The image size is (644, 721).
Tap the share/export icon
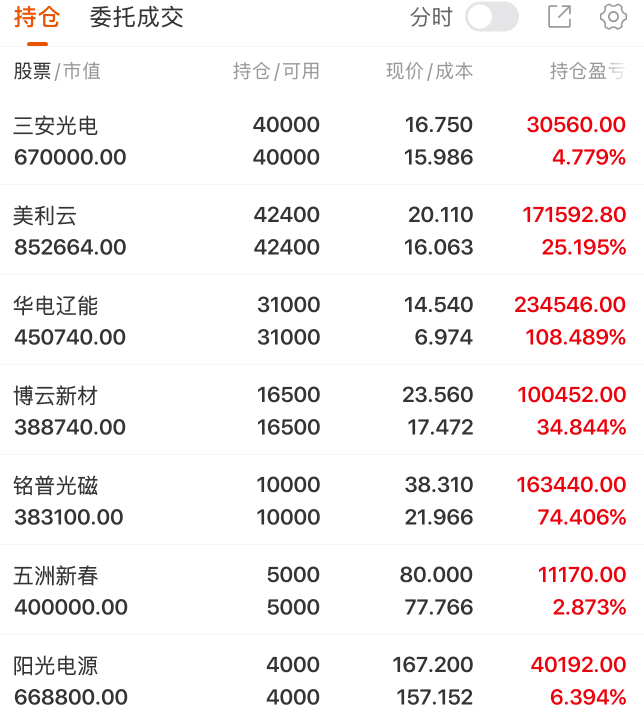[560, 17]
